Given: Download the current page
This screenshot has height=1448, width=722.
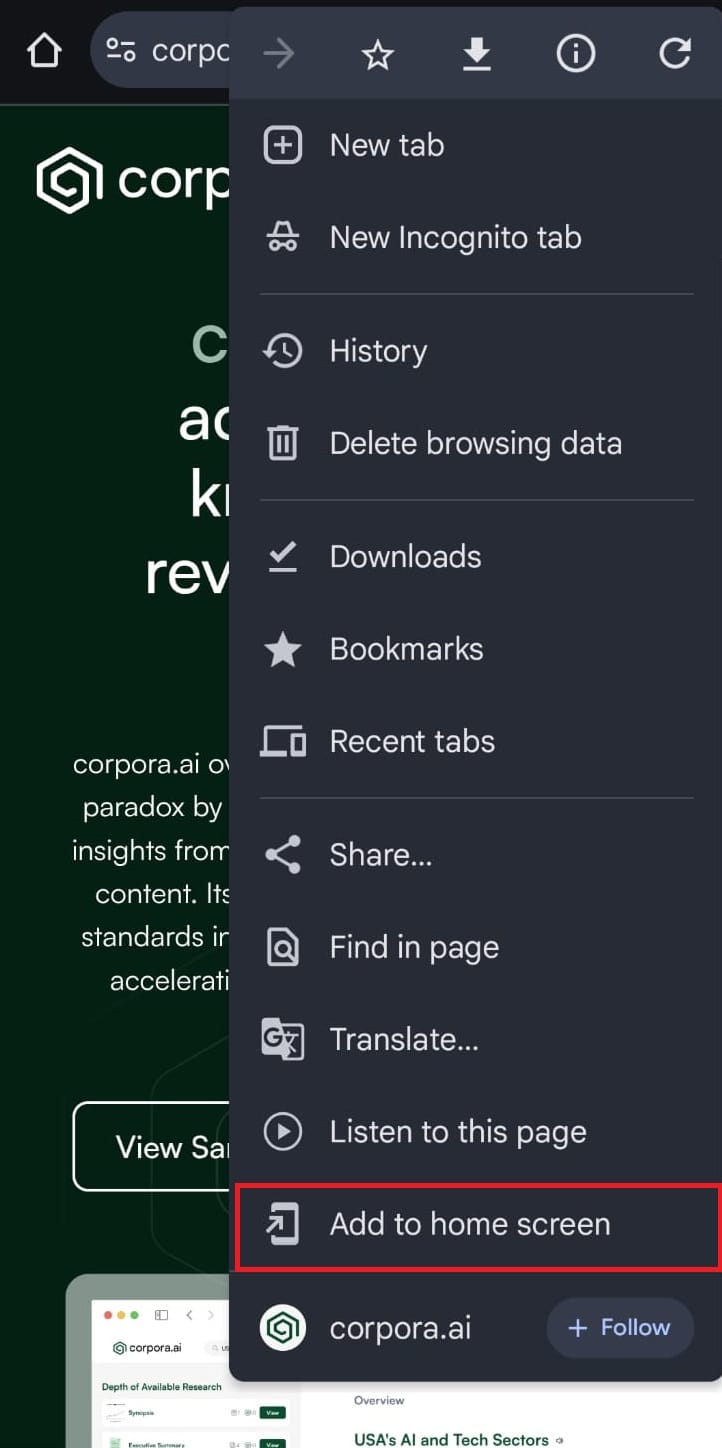Looking at the screenshot, I should [477, 55].
